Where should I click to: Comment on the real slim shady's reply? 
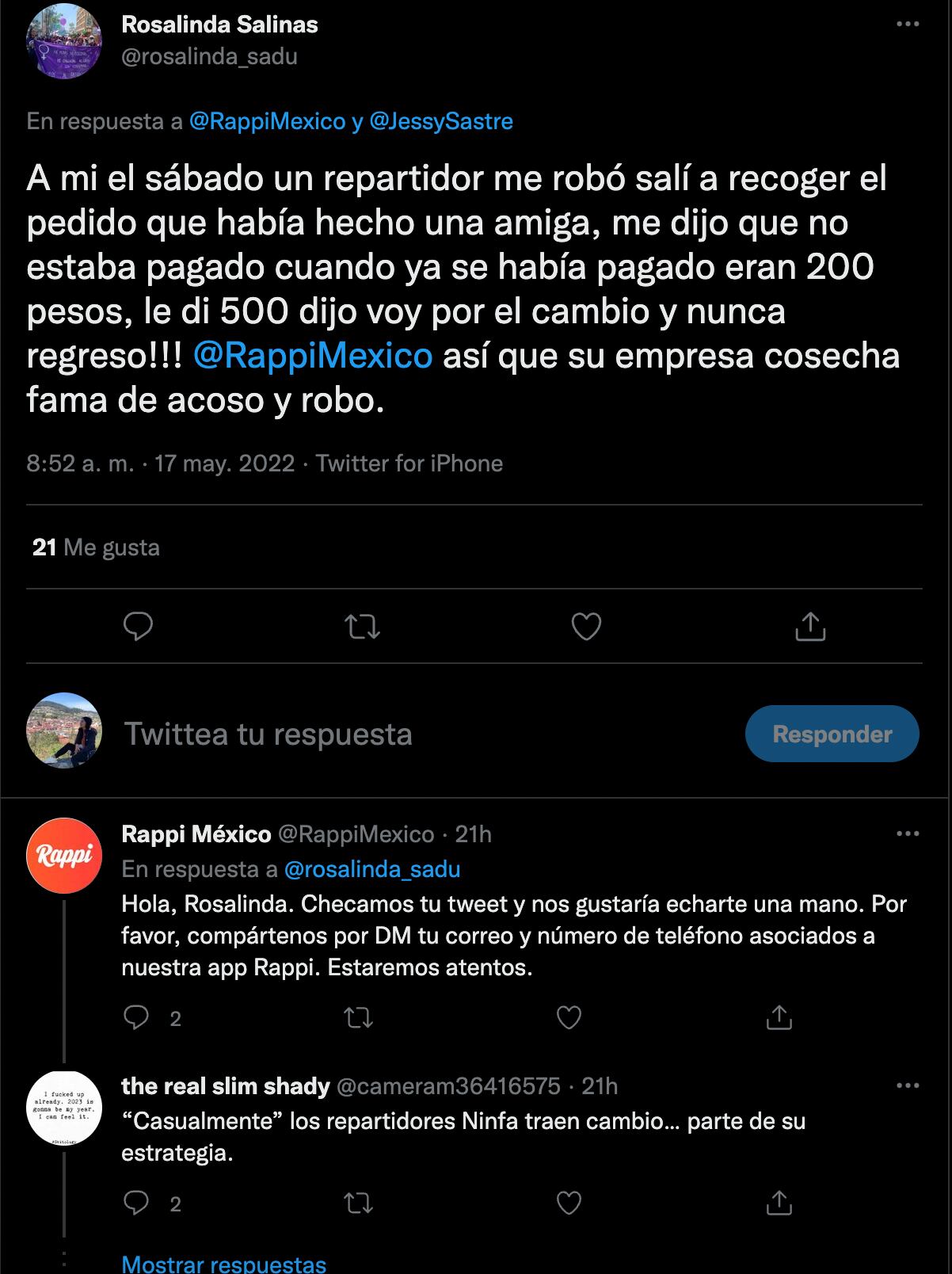(137, 1203)
